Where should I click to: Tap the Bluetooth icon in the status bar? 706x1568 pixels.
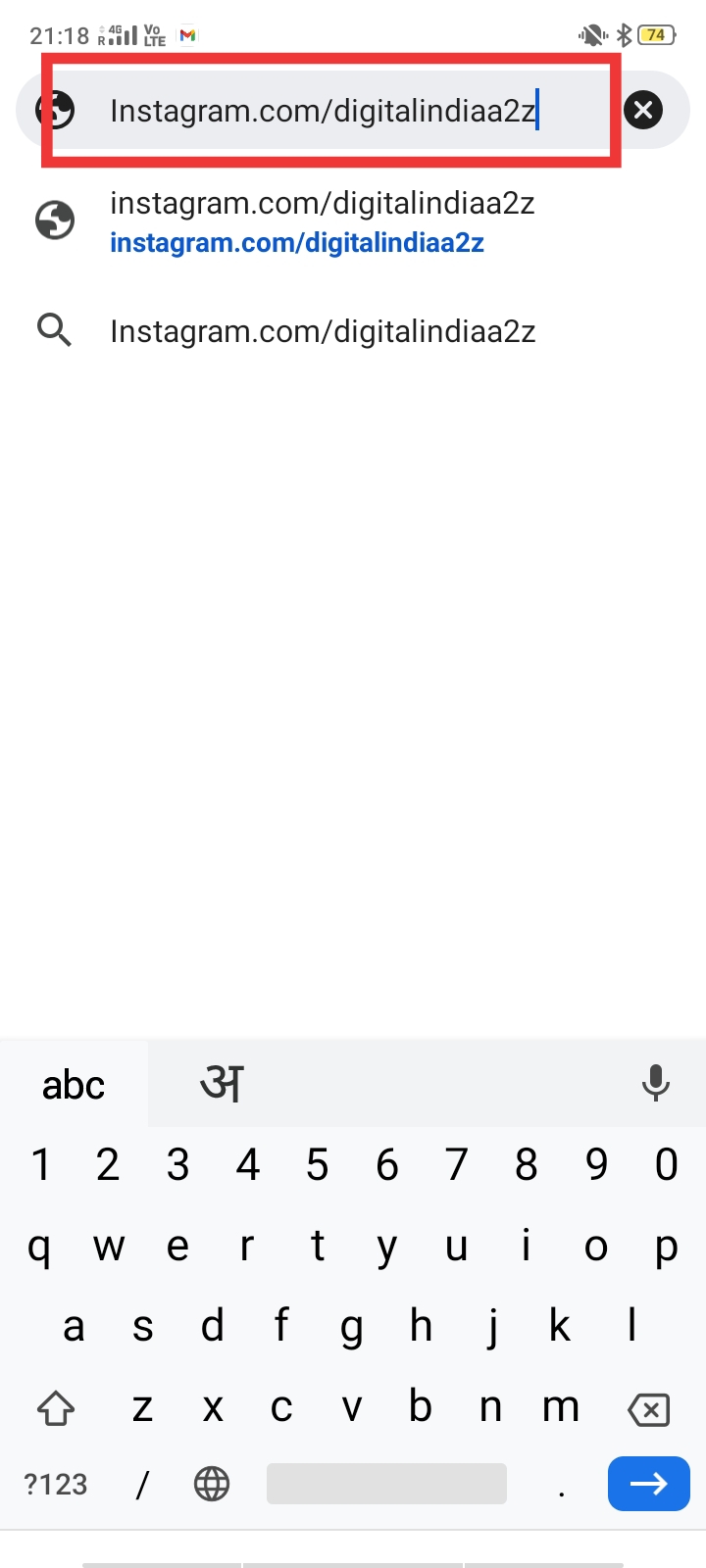pyautogui.click(x=623, y=35)
